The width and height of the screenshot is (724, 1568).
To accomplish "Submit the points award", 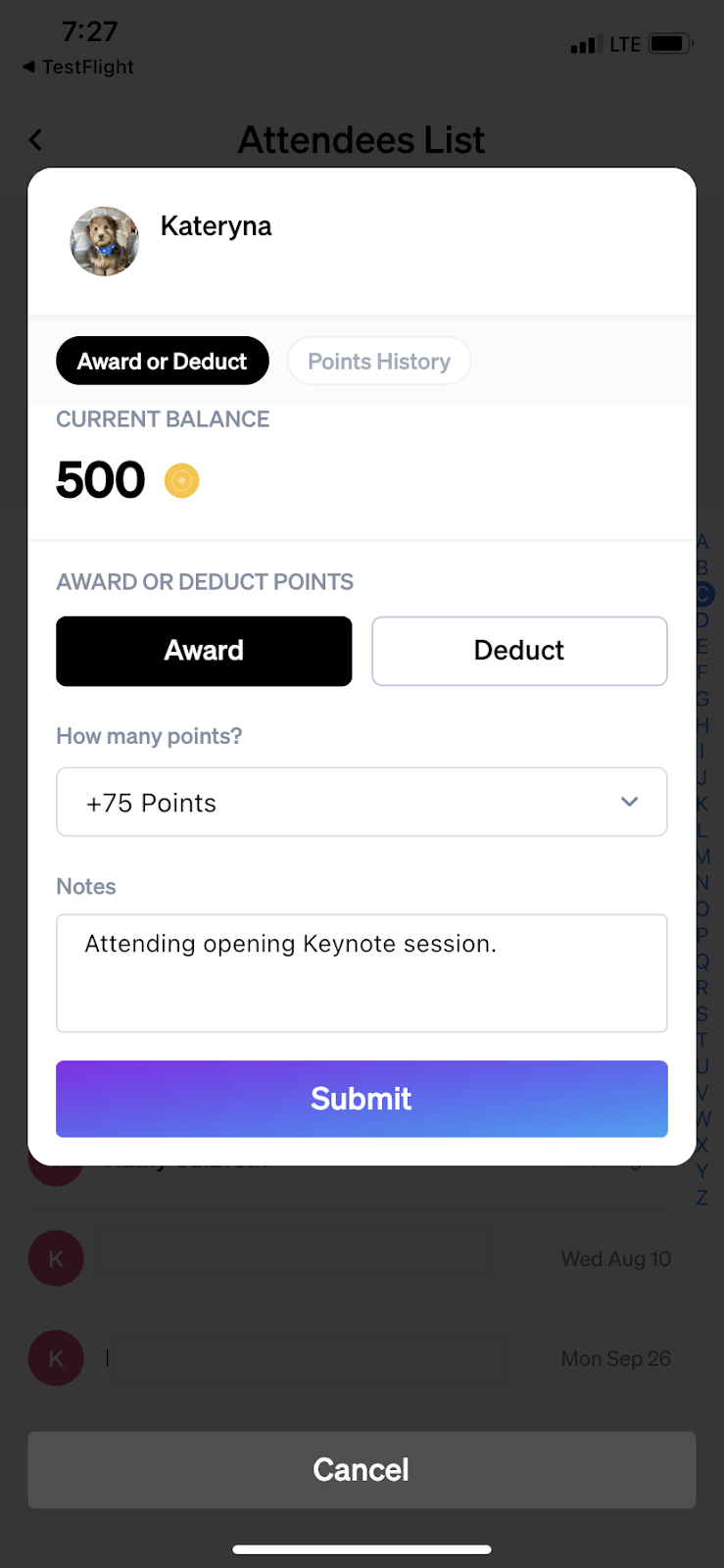I will point(362,1099).
